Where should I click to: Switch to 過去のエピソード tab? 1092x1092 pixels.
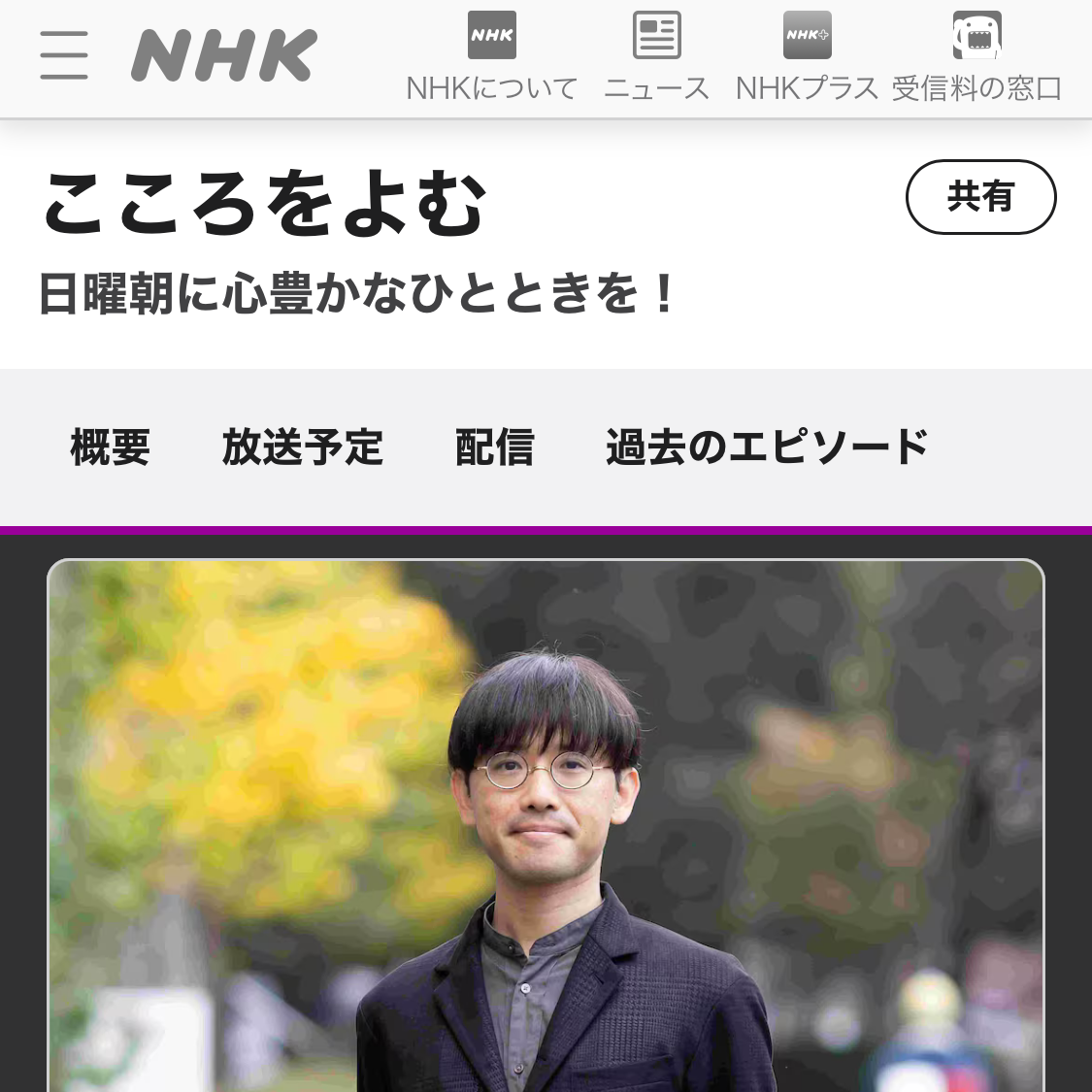point(767,447)
